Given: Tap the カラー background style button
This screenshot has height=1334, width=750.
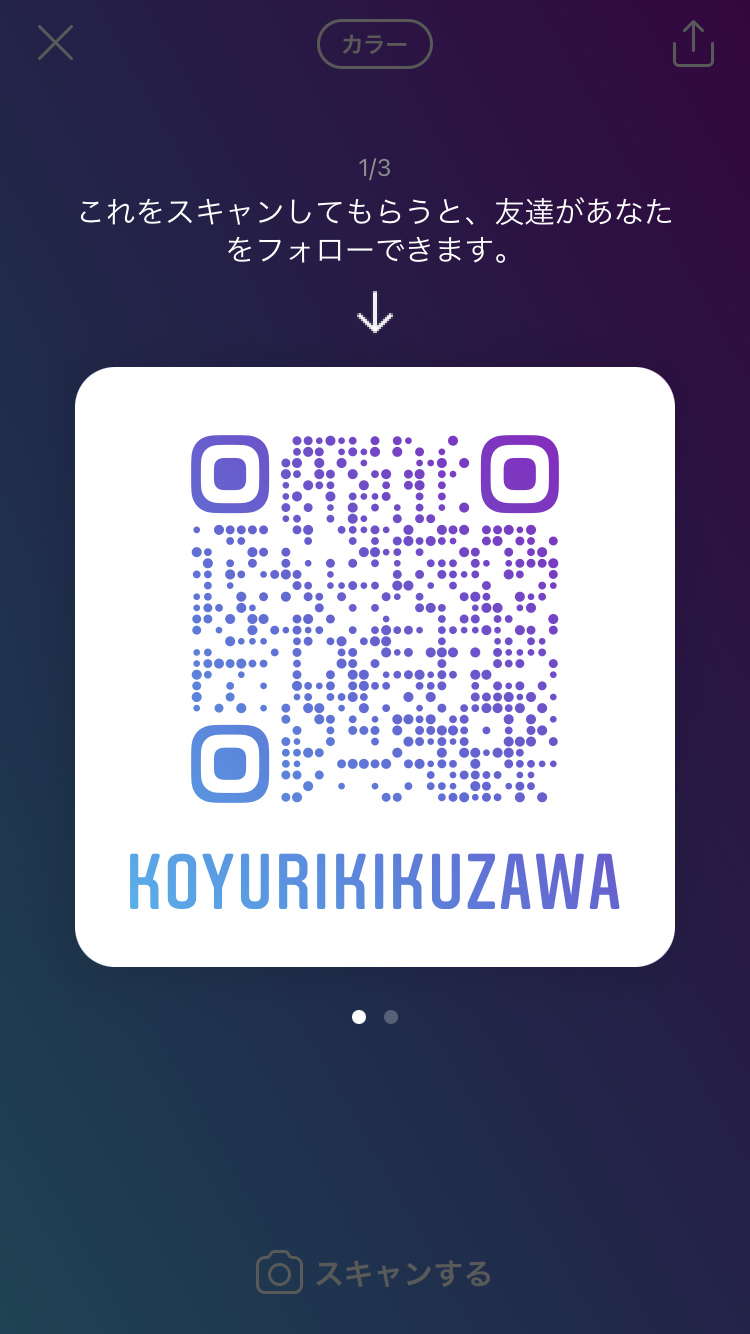Looking at the screenshot, I should pyautogui.click(x=374, y=44).
